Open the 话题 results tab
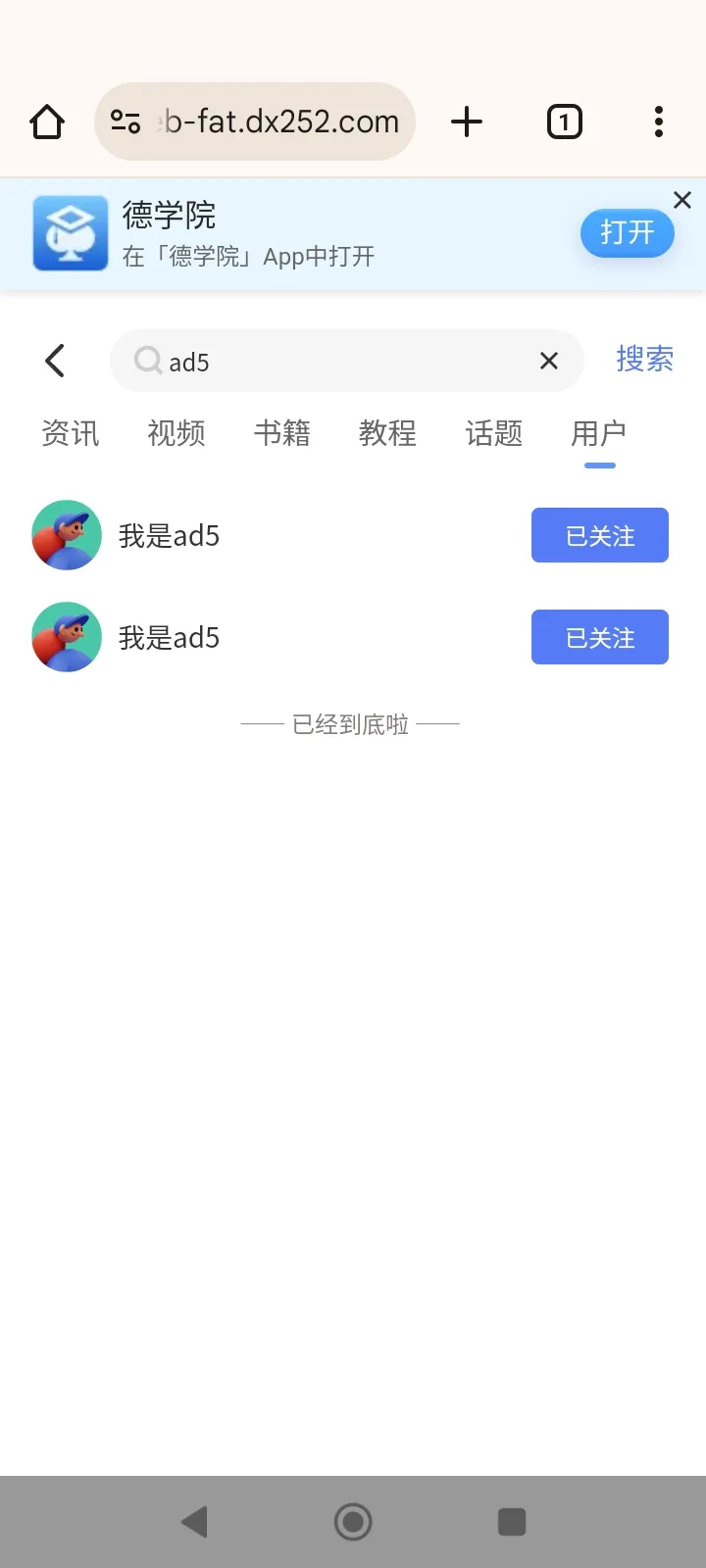706x1568 pixels. 493,434
